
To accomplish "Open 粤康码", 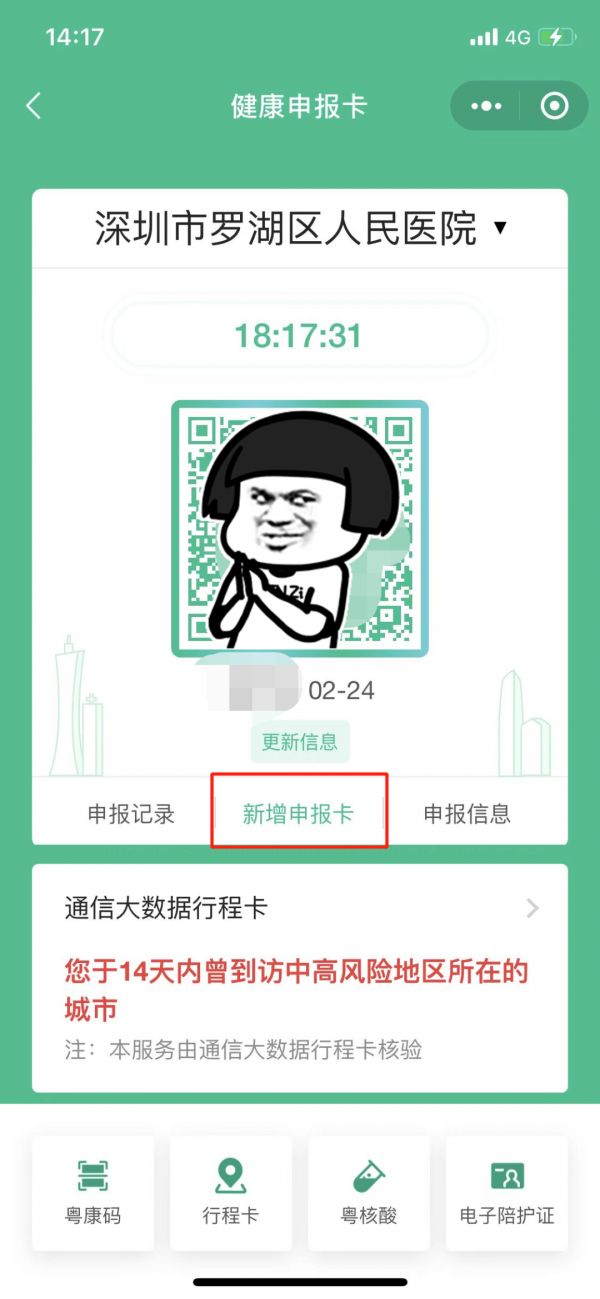I will 93,1193.
